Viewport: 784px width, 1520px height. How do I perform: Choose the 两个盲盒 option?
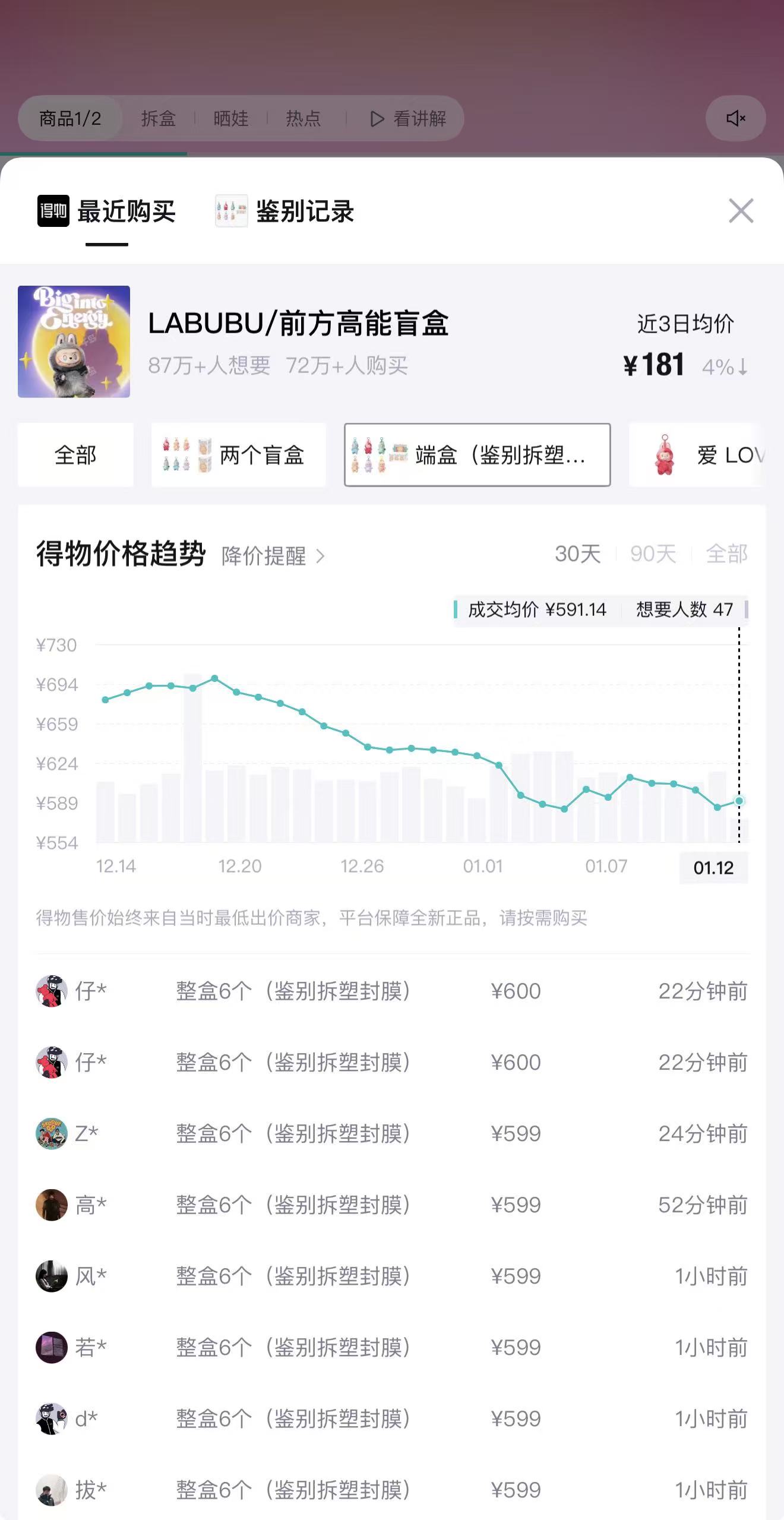[x=238, y=455]
